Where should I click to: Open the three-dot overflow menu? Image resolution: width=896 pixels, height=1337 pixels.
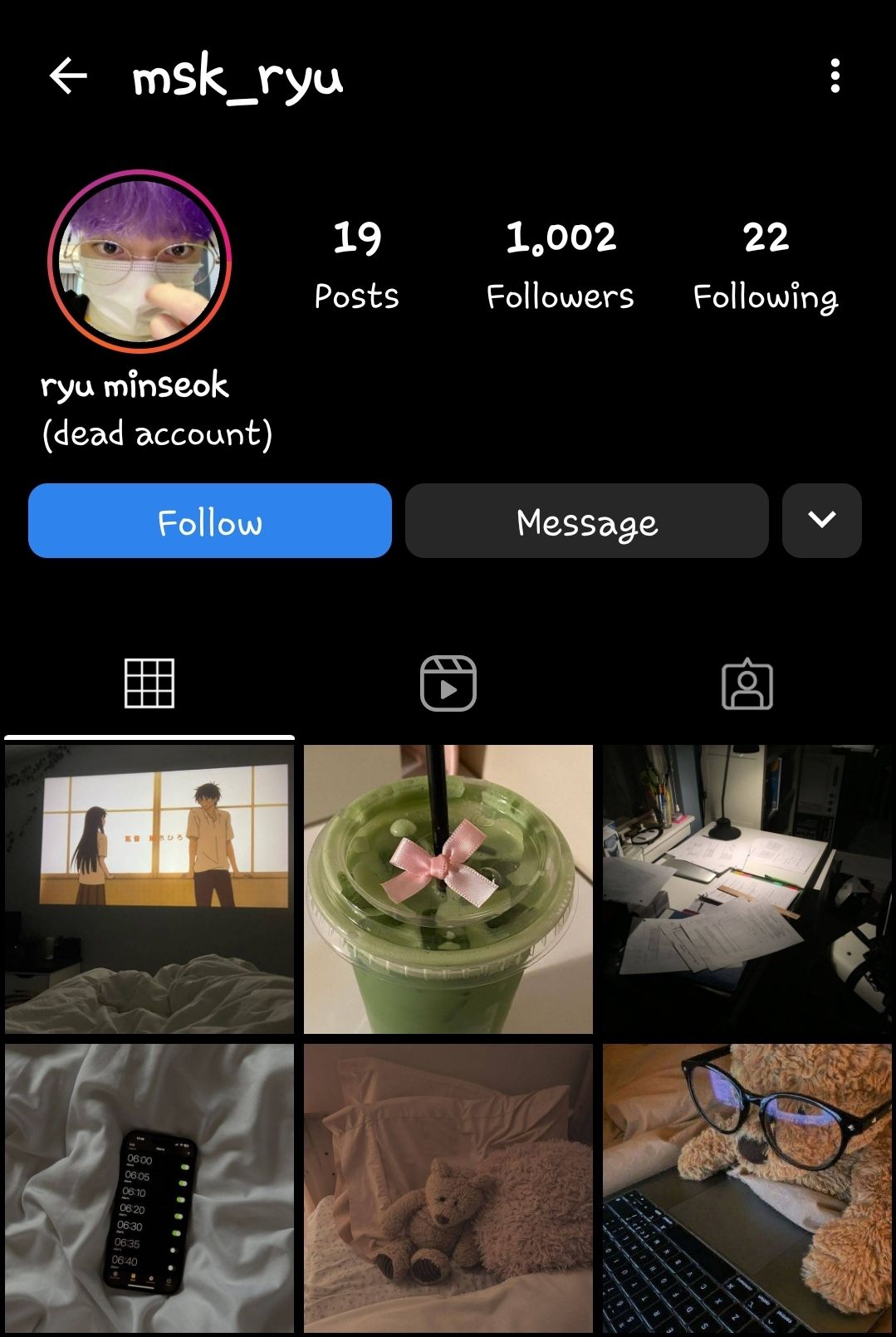pos(835,76)
